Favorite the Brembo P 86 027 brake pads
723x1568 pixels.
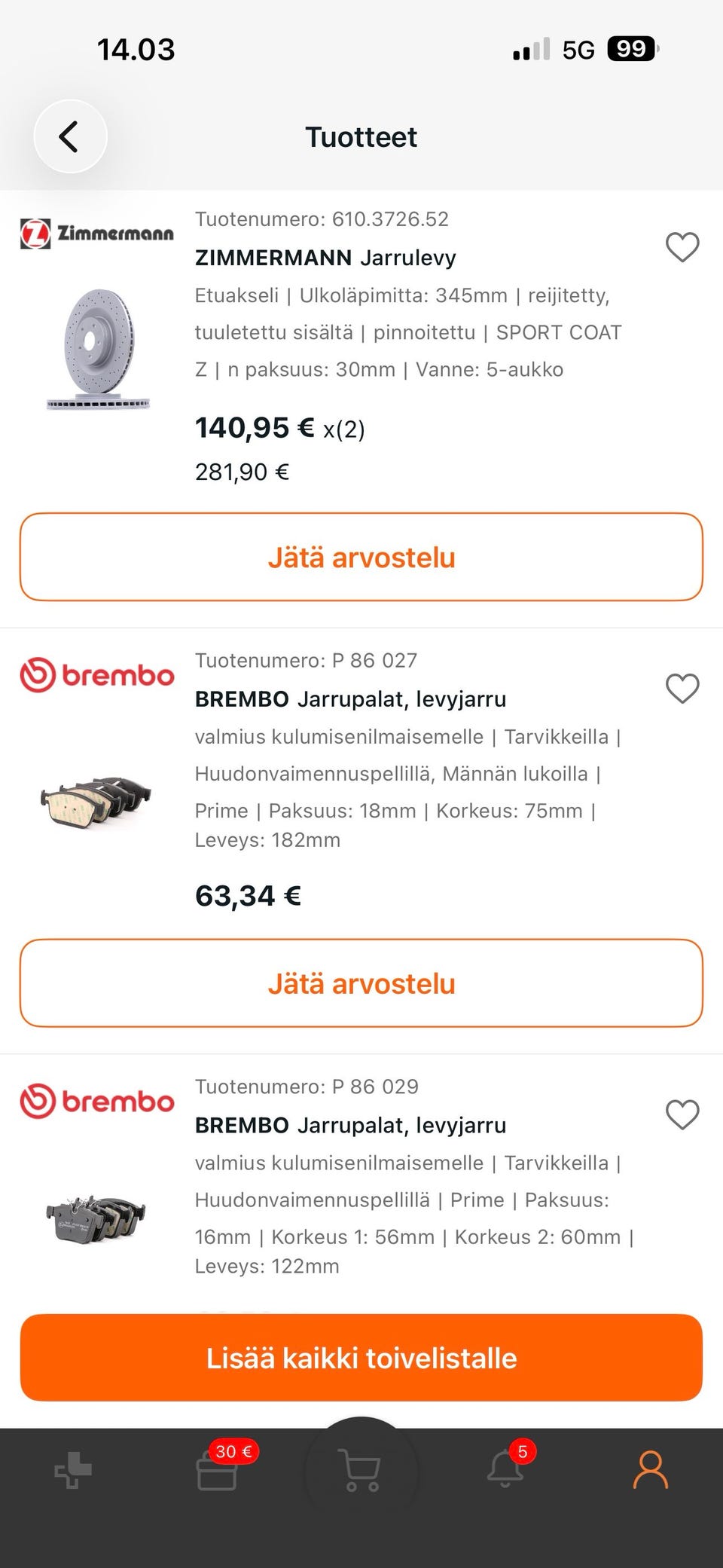pos(682,689)
